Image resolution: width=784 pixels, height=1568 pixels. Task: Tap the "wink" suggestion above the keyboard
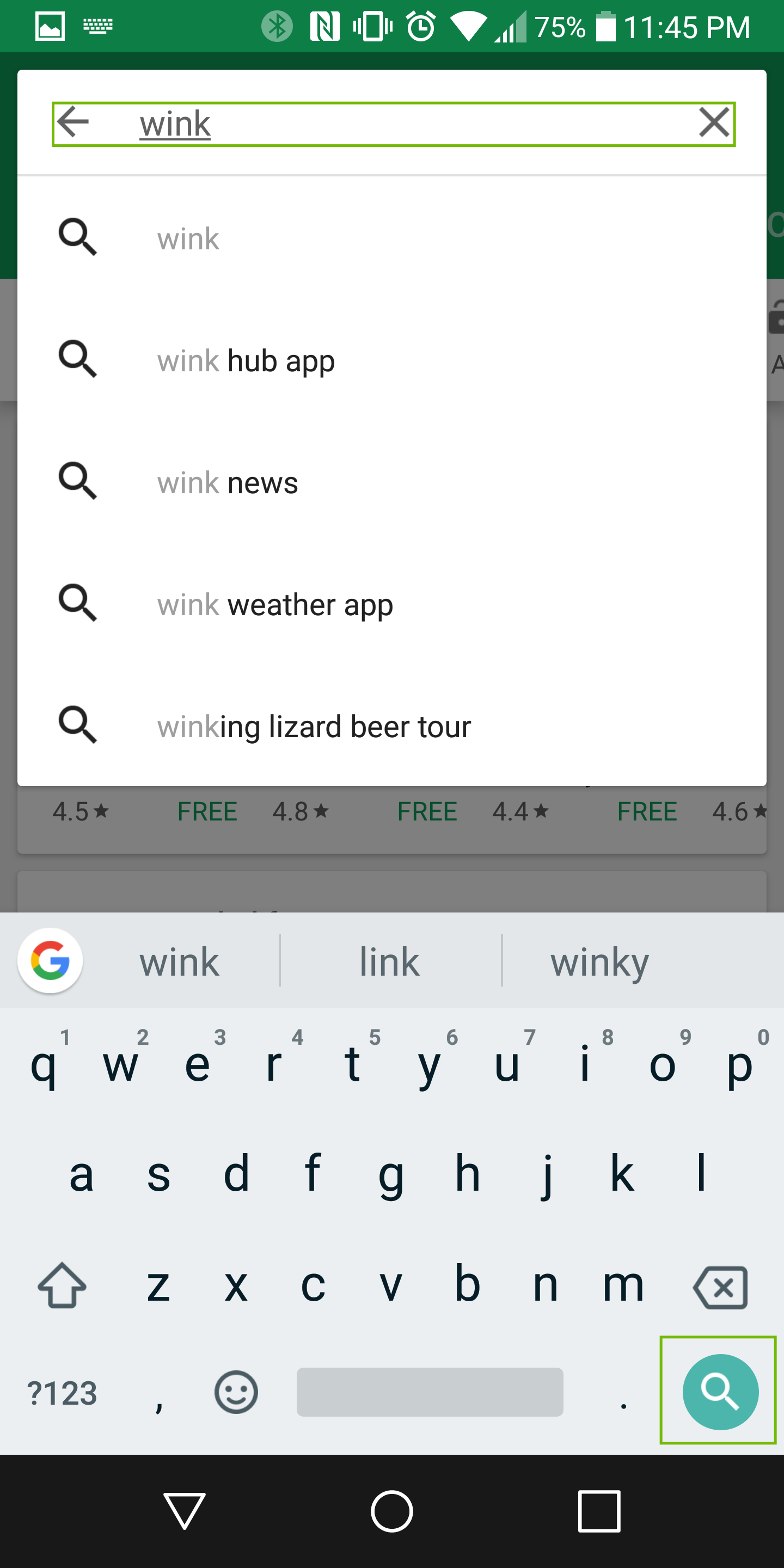pyautogui.click(x=179, y=960)
